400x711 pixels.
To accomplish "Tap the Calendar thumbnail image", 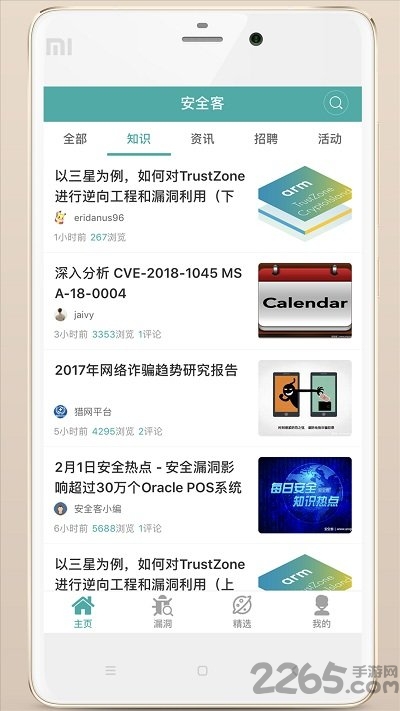I will point(305,300).
